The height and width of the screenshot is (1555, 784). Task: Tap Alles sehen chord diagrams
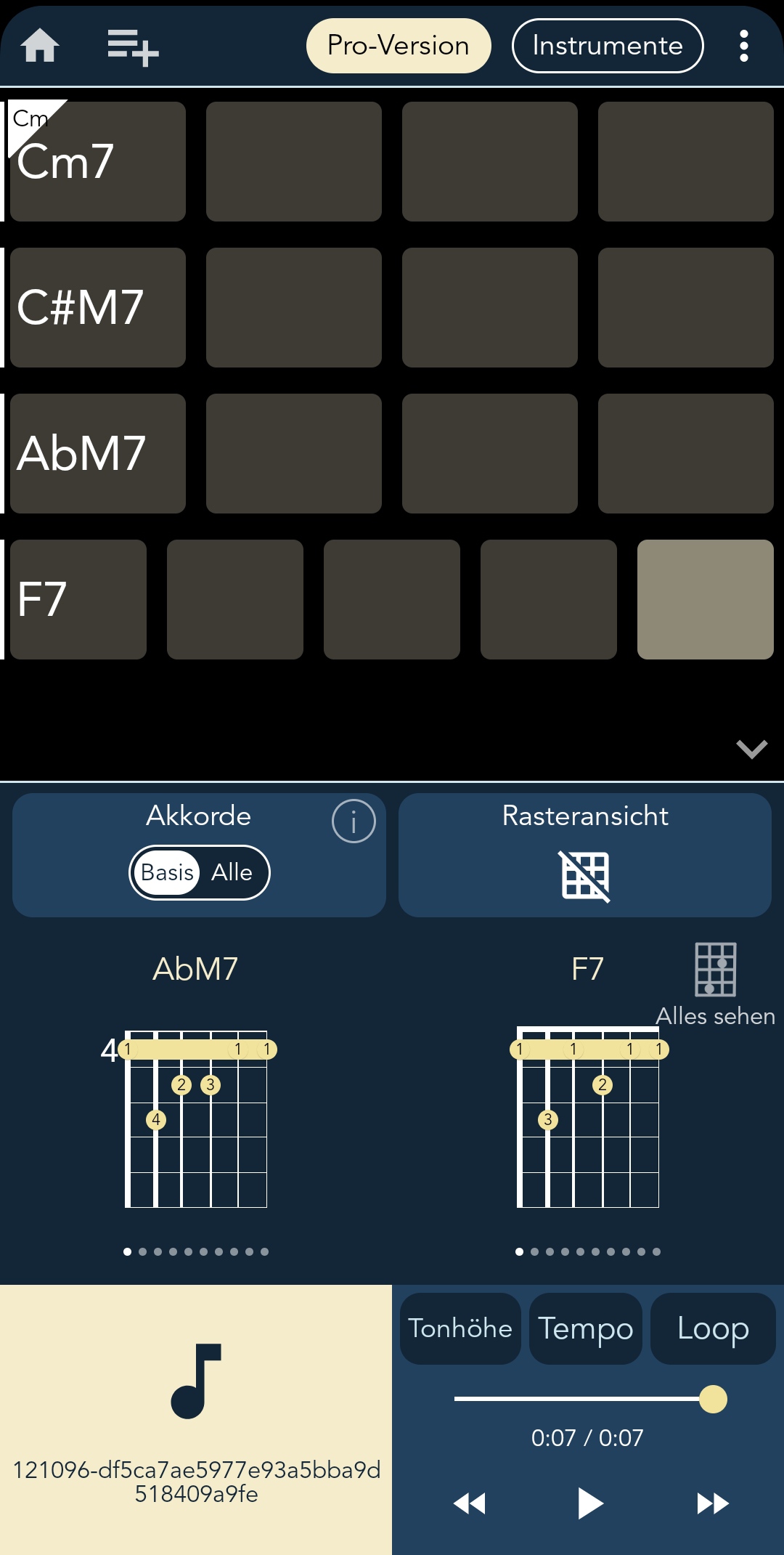tap(715, 983)
